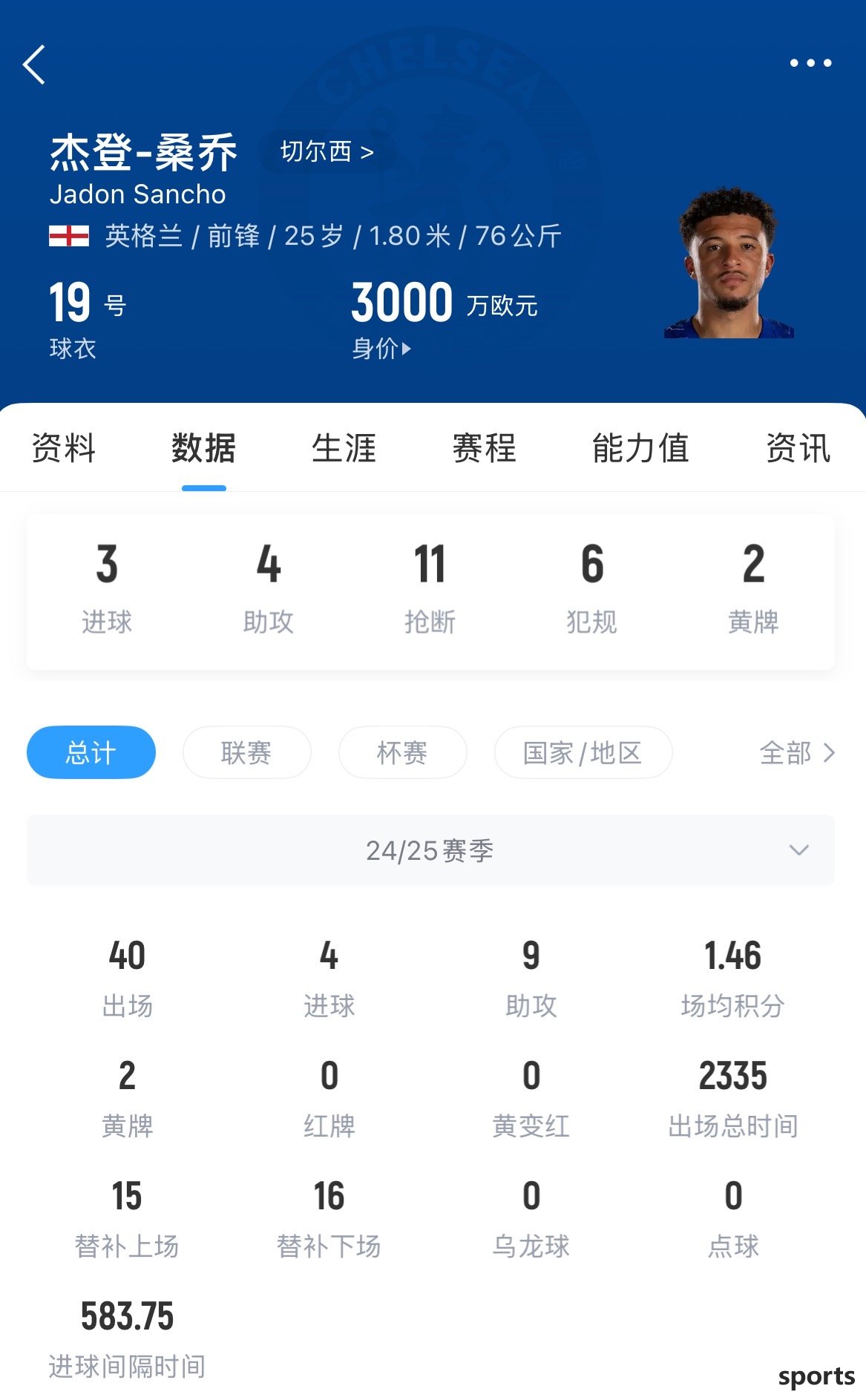
Task: Switch to the 资料 tab
Action: tap(64, 448)
